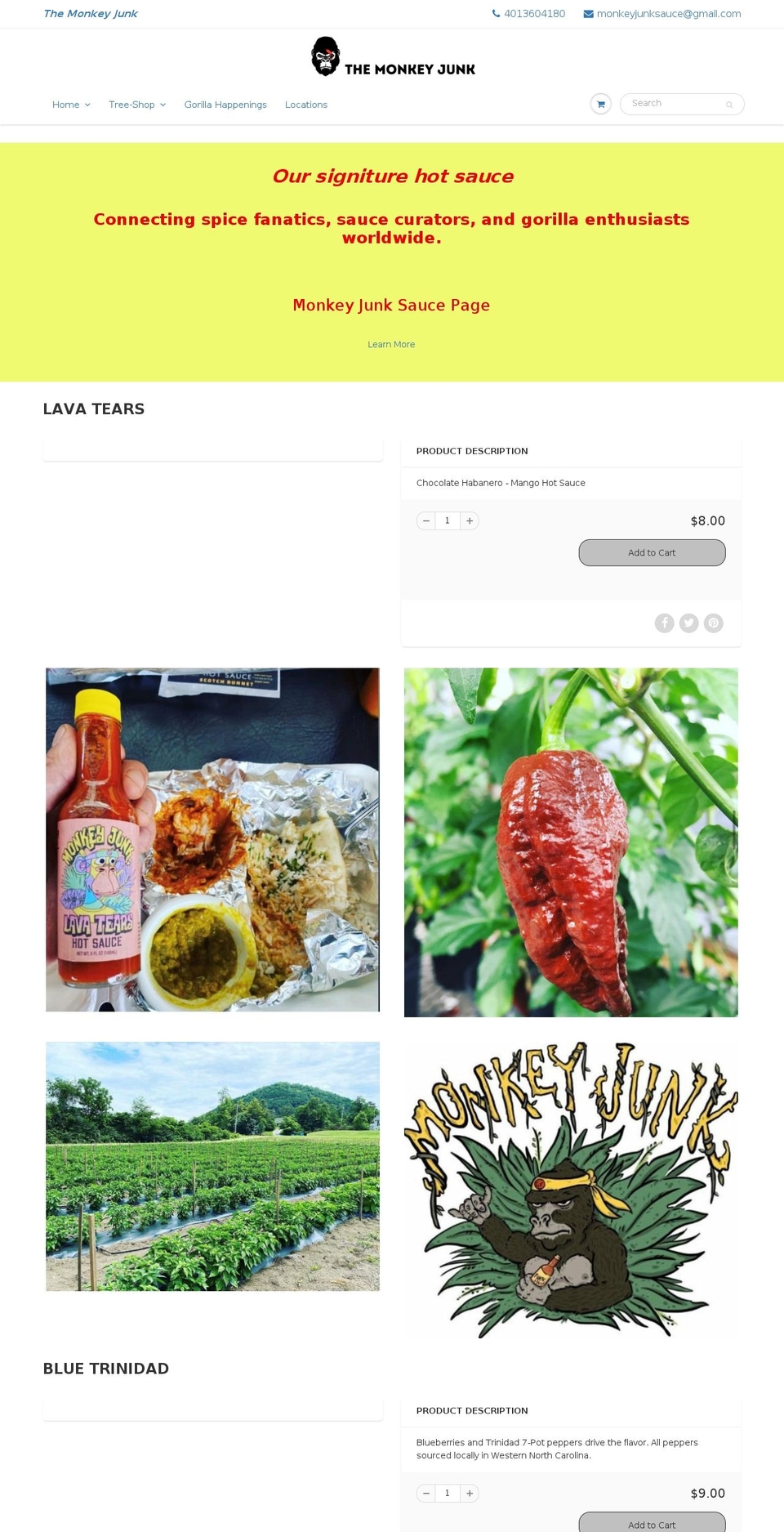Click the phone icon beside 4013604180
Image resolution: width=784 pixels, height=1532 pixels.
[494, 13]
